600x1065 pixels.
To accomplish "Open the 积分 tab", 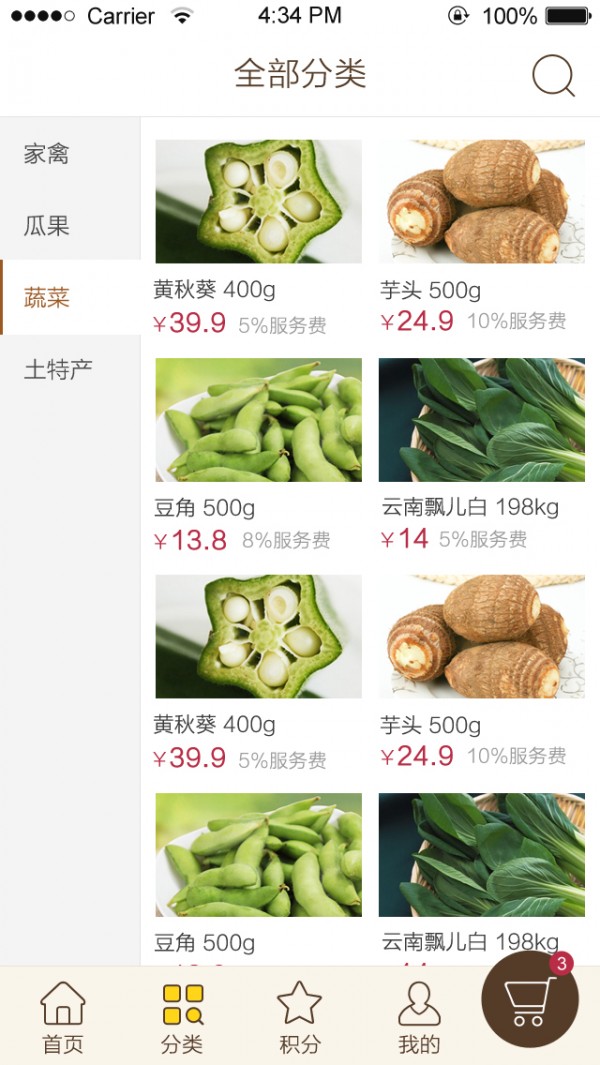I will pyautogui.click(x=299, y=1016).
